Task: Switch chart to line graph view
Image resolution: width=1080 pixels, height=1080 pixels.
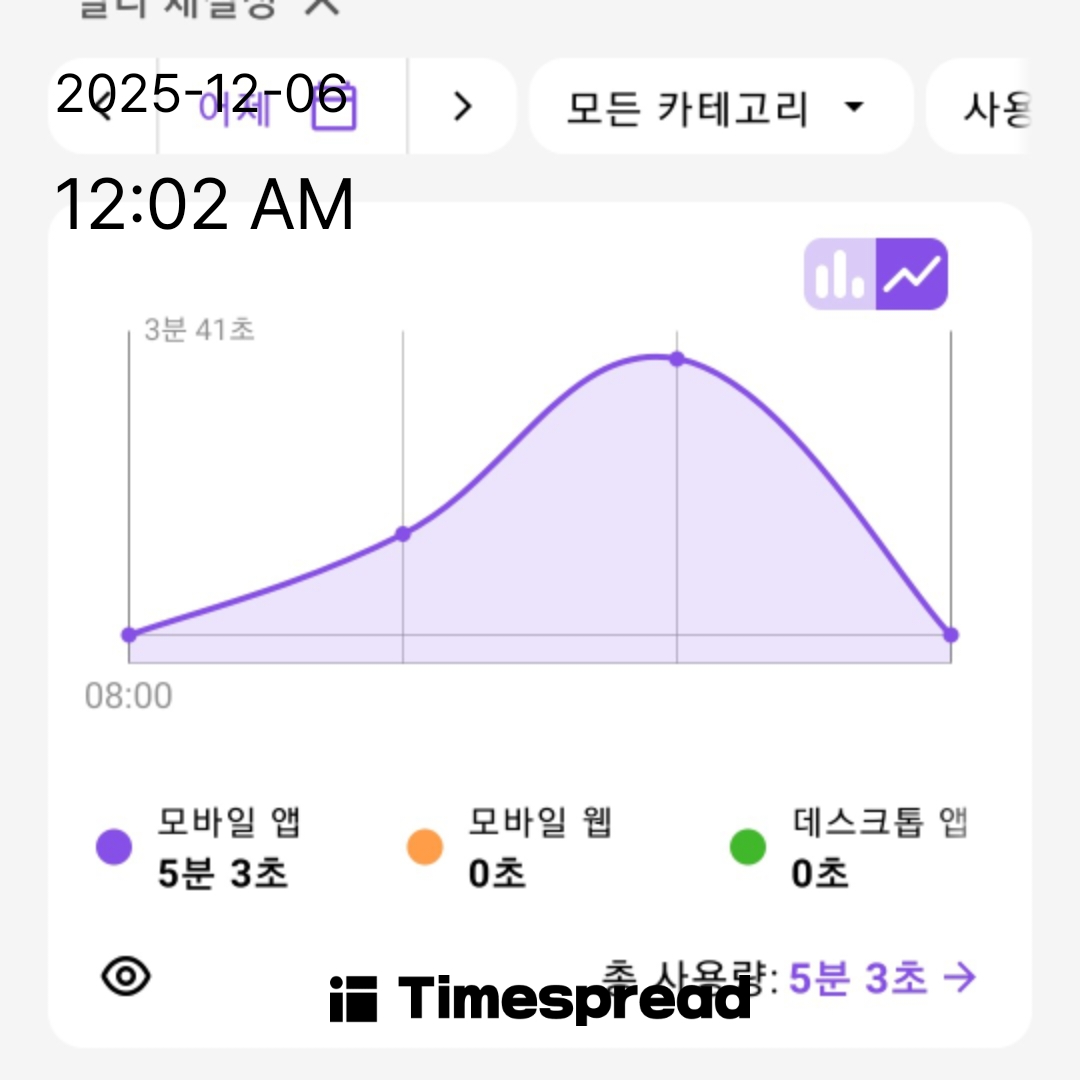Action: (912, 274)
